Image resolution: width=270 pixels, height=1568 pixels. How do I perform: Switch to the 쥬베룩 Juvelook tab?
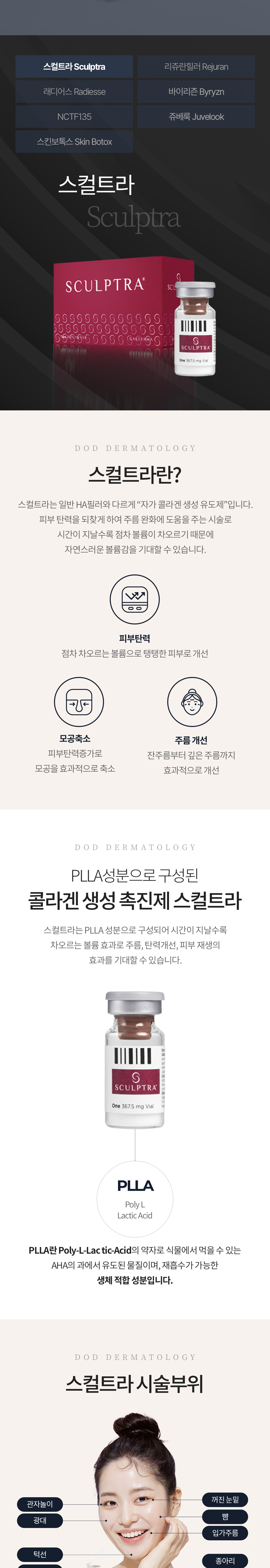(196, 117)
